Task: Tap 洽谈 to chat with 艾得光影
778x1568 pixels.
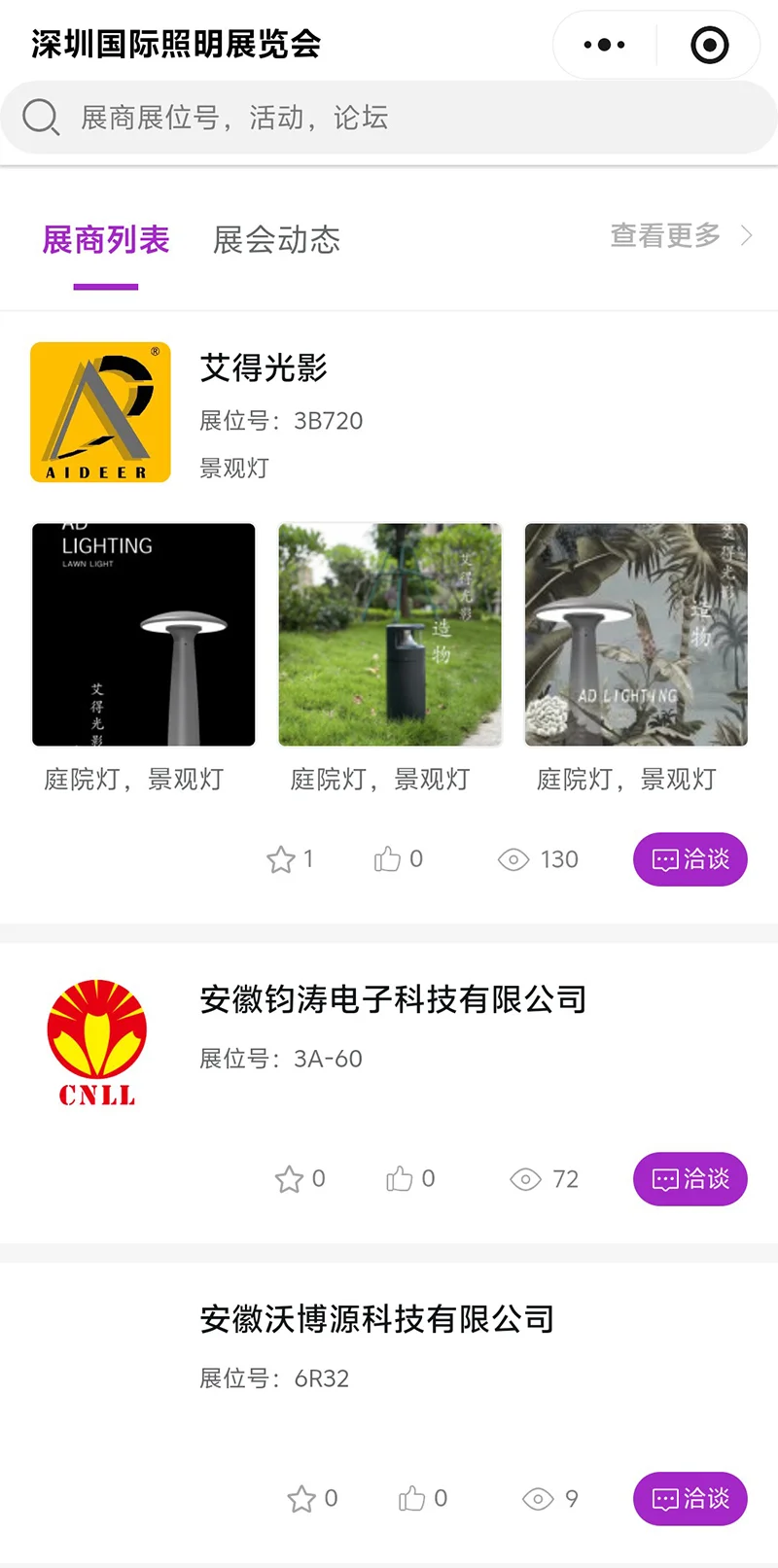Action: pos(690,859)
